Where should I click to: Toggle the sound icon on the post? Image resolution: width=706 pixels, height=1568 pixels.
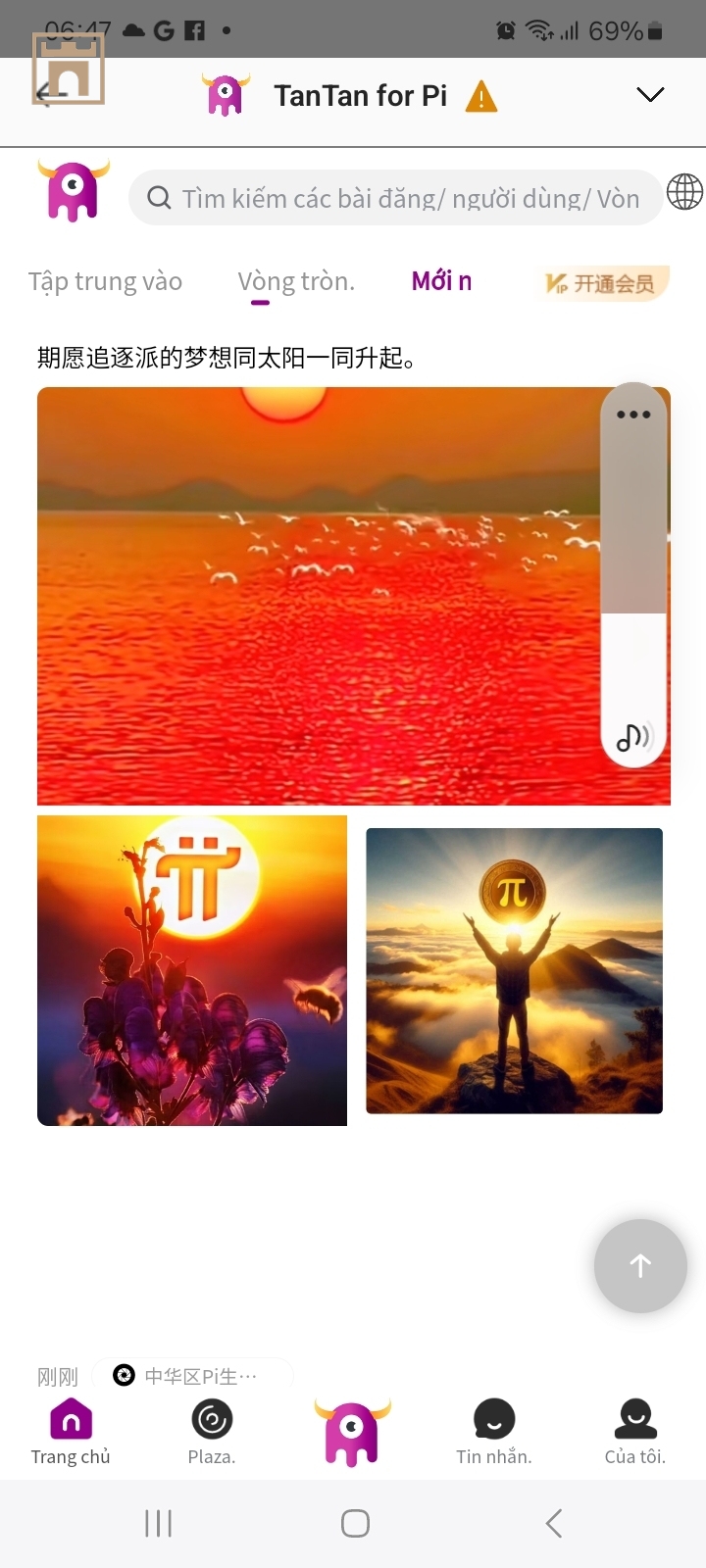tap(633, 736)
